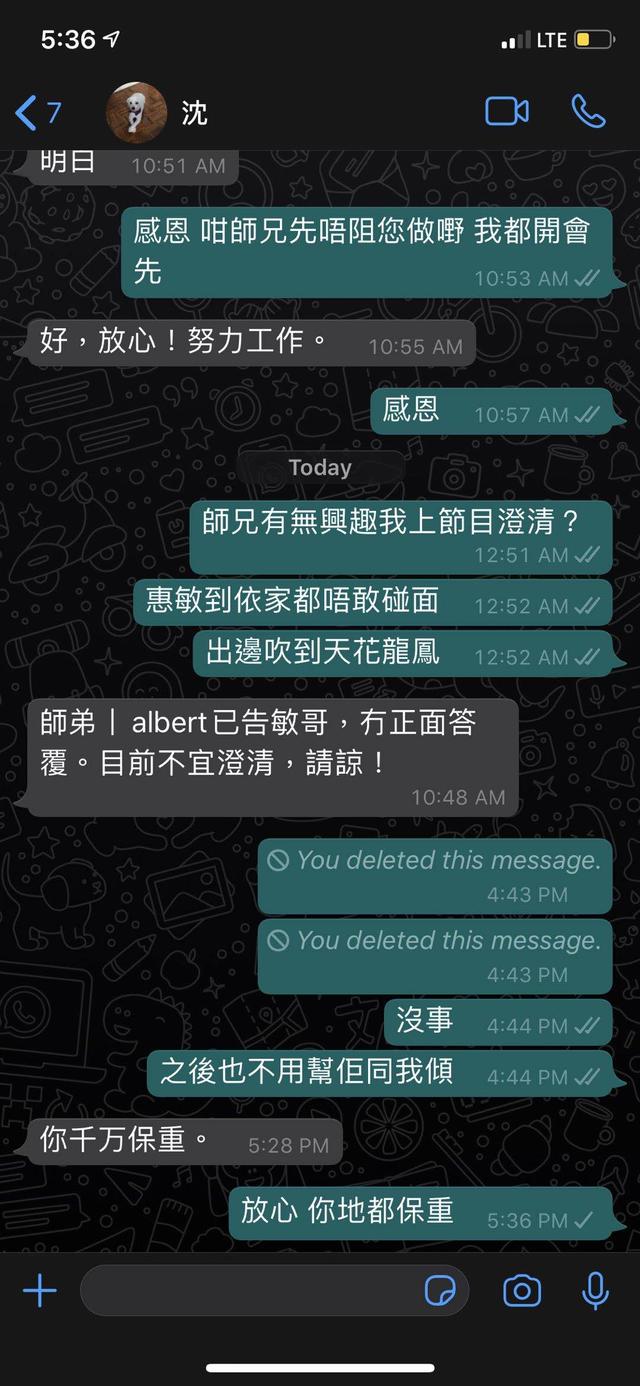640x1386 pixels.
Task: Tap the microphone to record a voice message
Action: click(x=595, y=1291)
